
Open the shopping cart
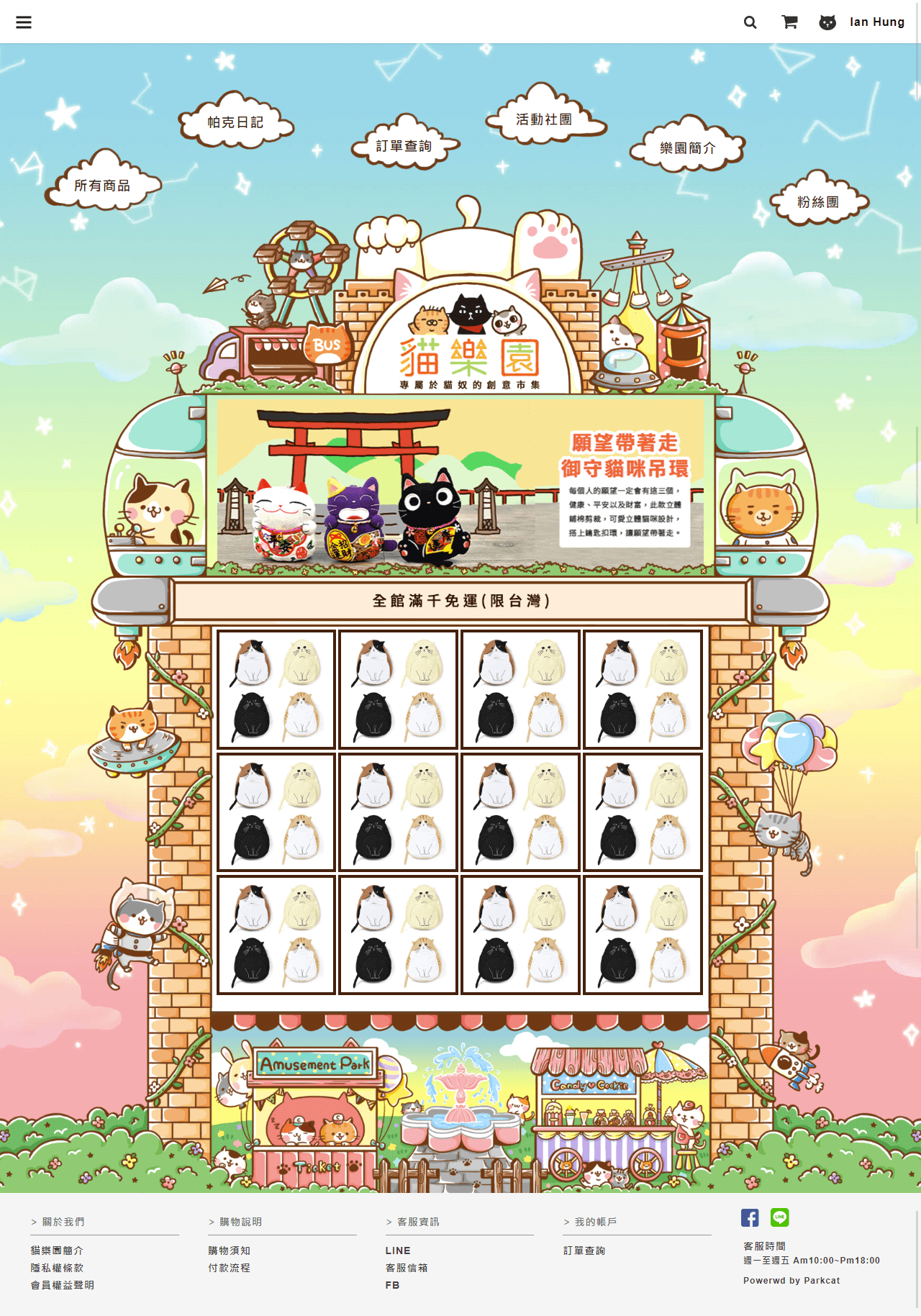[789, 22]
